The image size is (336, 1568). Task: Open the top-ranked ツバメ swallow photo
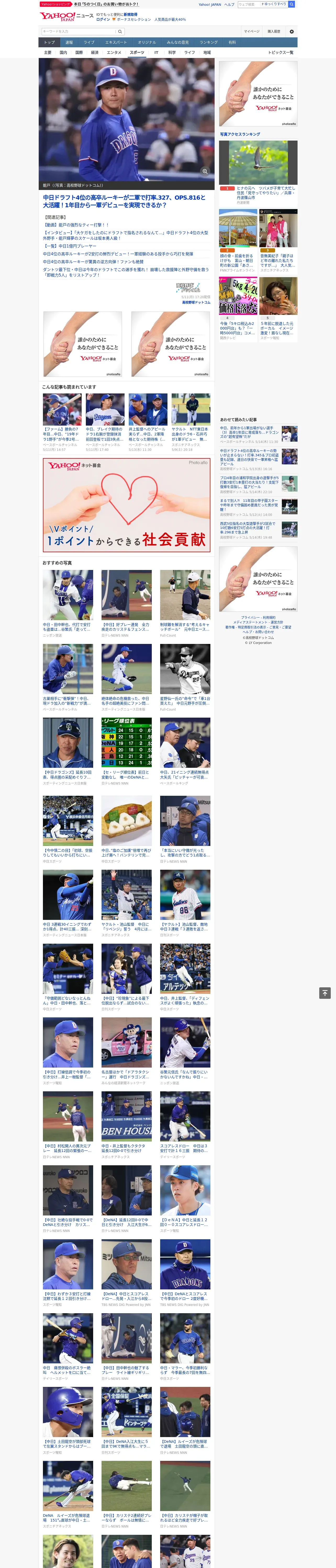[258, 163]
